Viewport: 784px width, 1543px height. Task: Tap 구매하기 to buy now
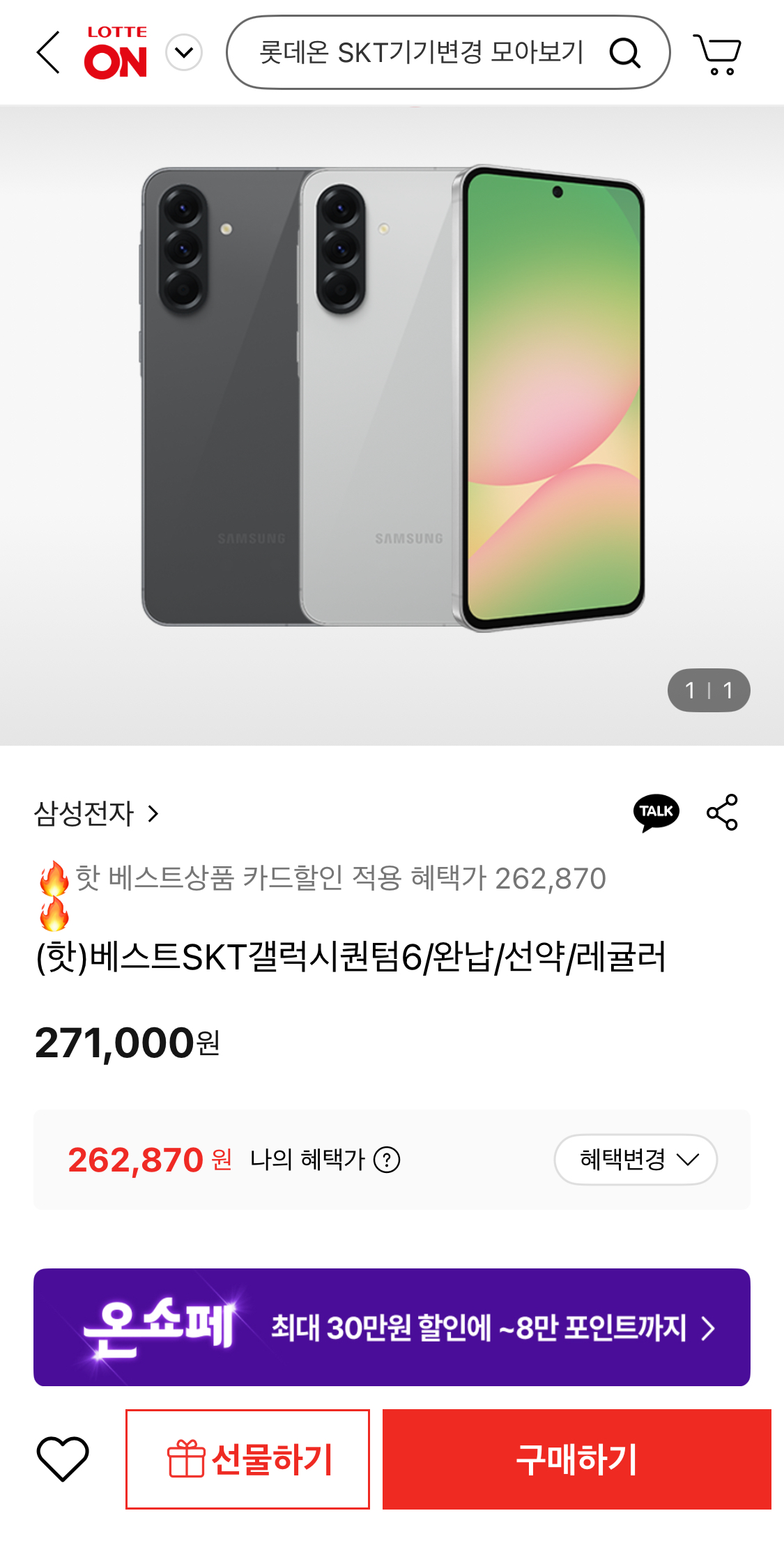[x=576, y=1459]
